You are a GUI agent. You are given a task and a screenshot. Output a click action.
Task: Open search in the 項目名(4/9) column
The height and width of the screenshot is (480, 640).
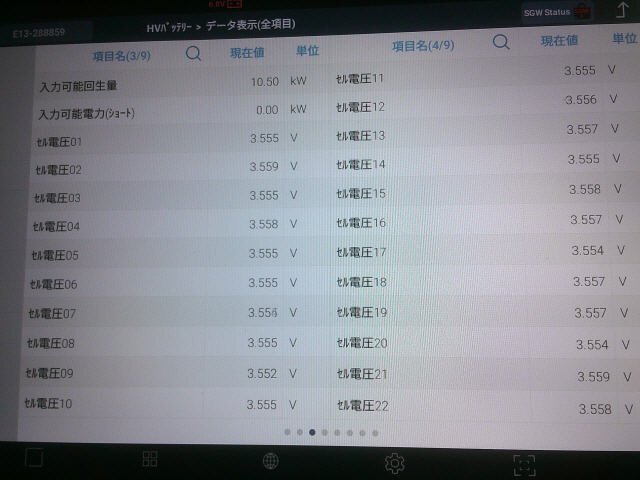[500, 42]
